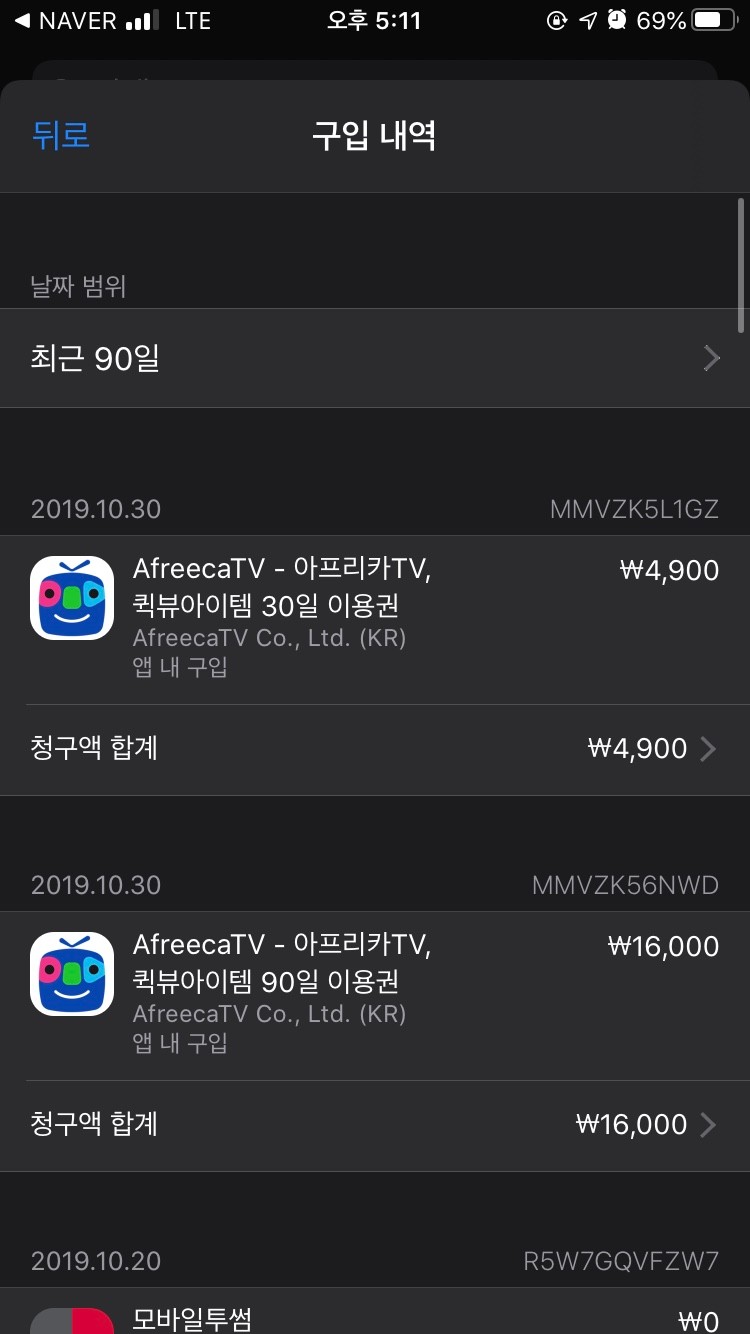
Task: Go back using the 뒤로 button
Action: tap(62, 135)
